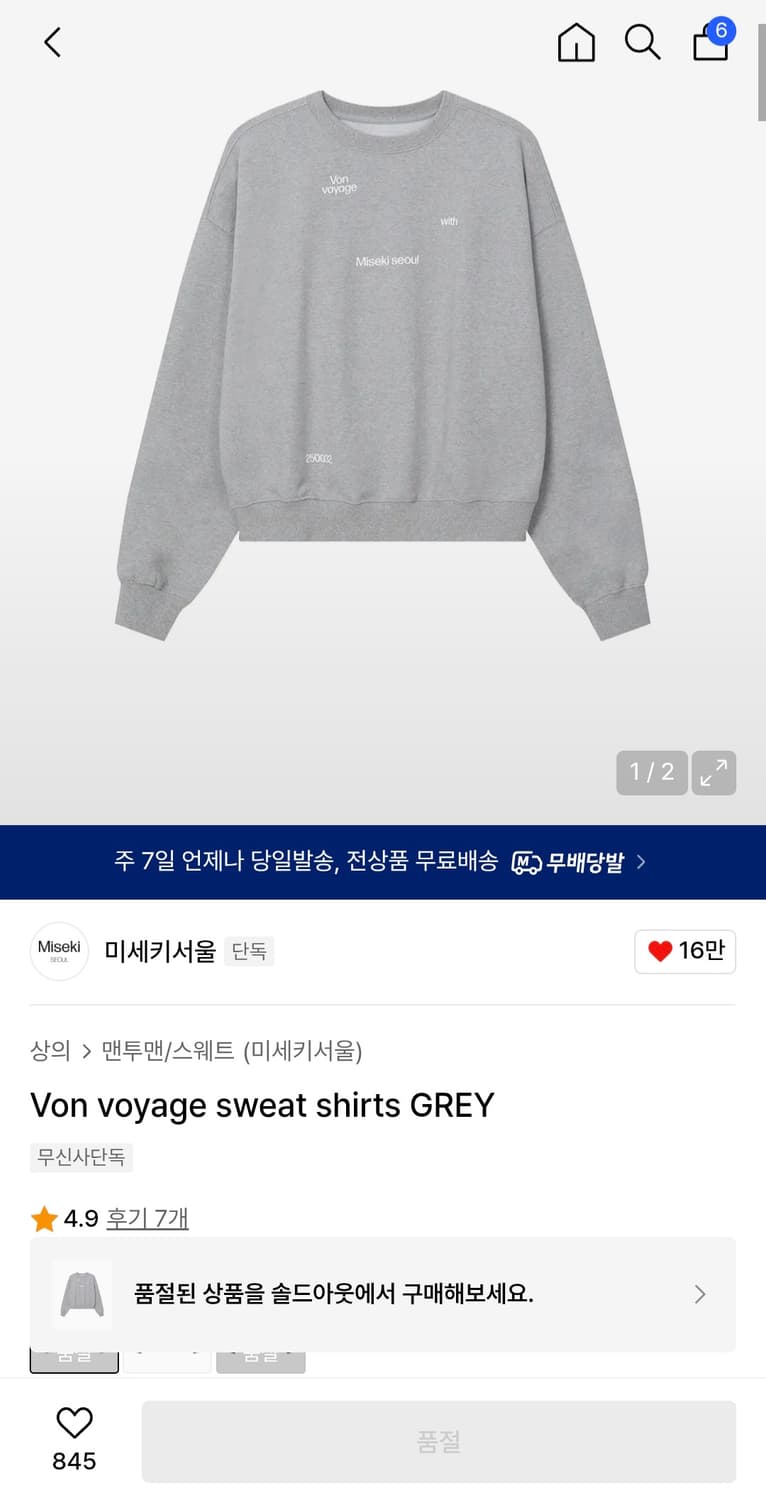Expand product image via fullscreen icon
The height and width of the screenshot is (1500, 766).
[713, 772]
